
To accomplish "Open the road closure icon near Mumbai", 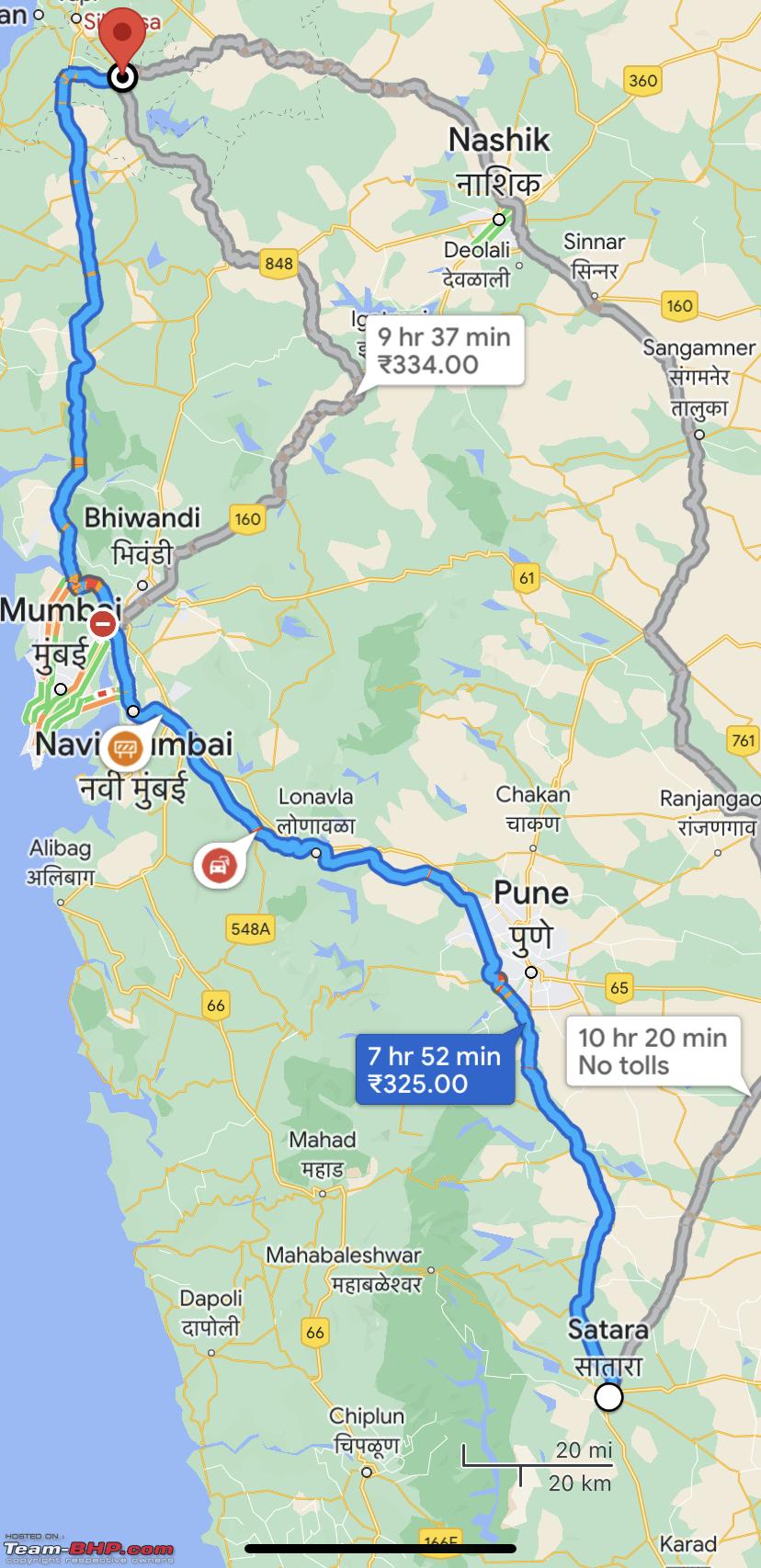I will click(103, 625).
